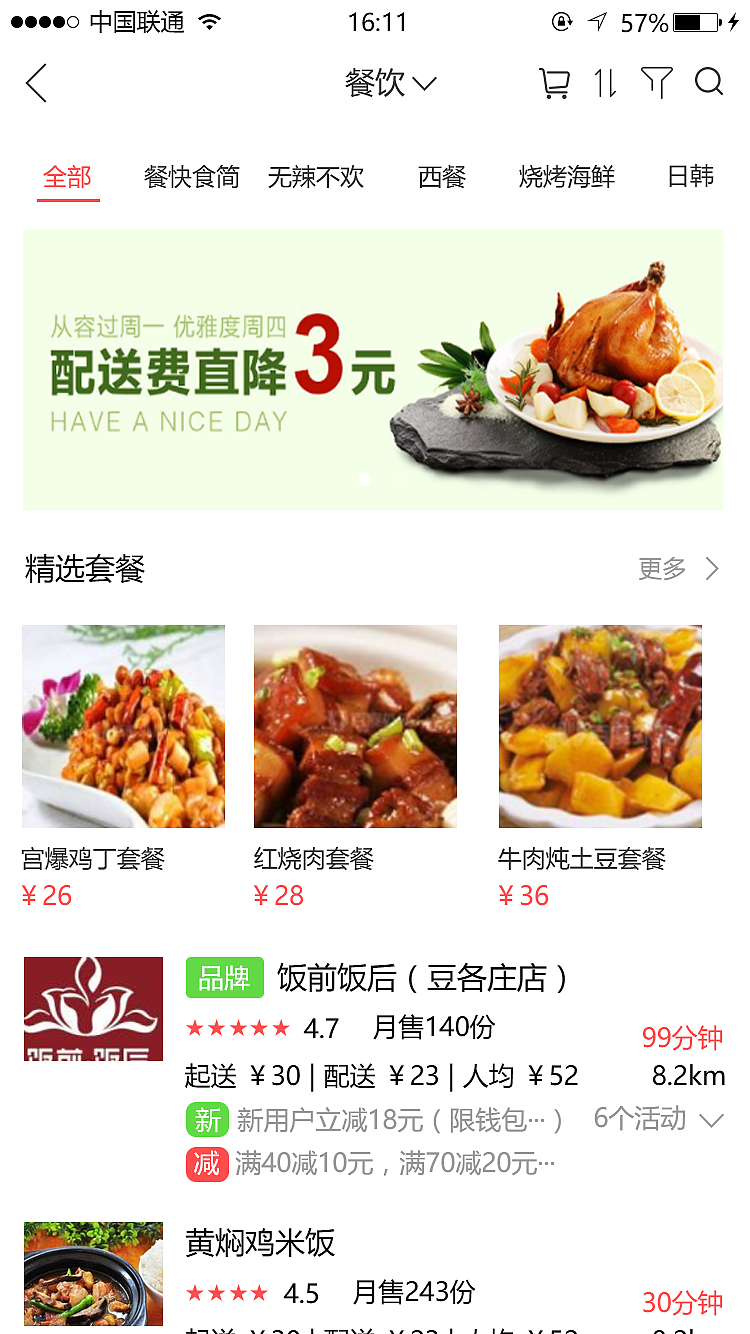Open the filter funnel icon

coord(657,84)
